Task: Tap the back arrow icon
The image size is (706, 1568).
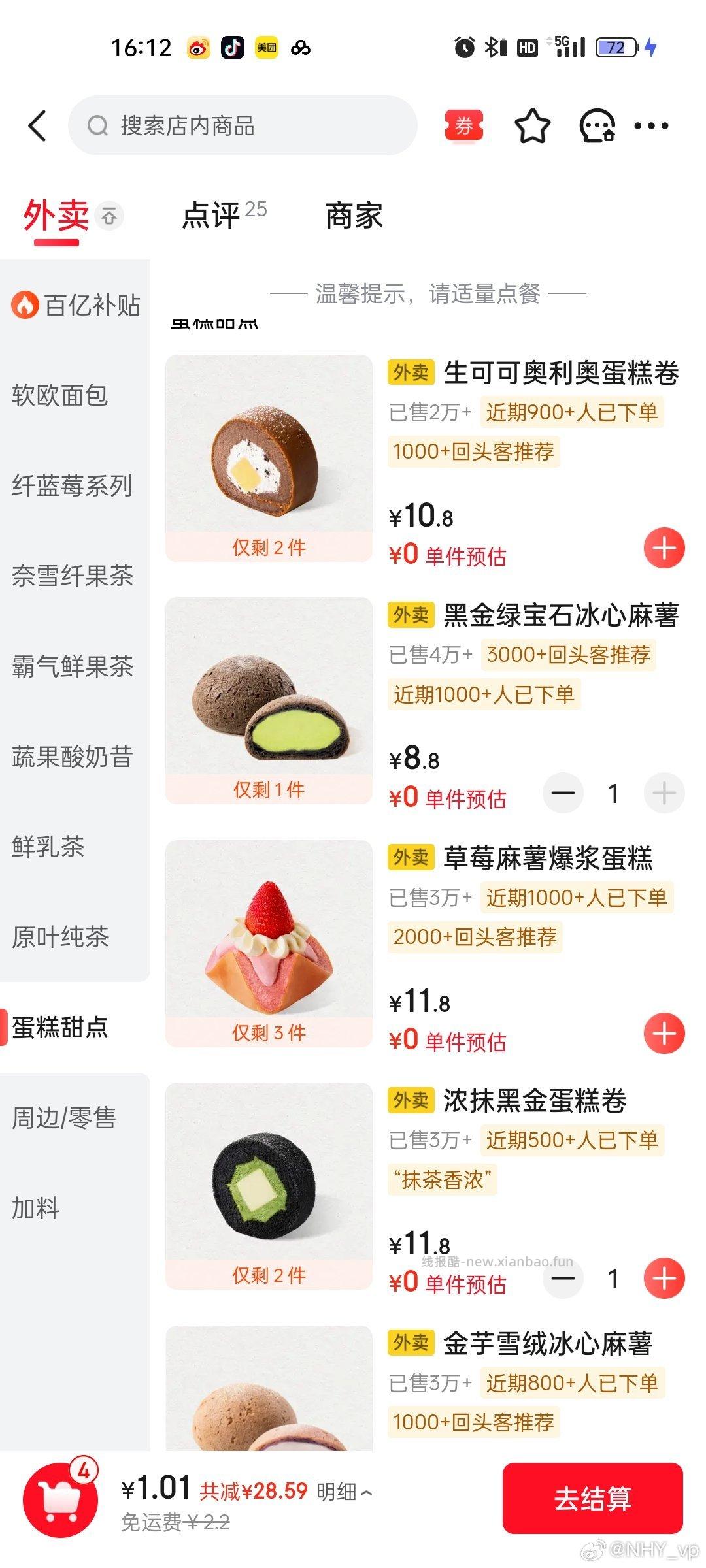Action: [x=37, y=125]
